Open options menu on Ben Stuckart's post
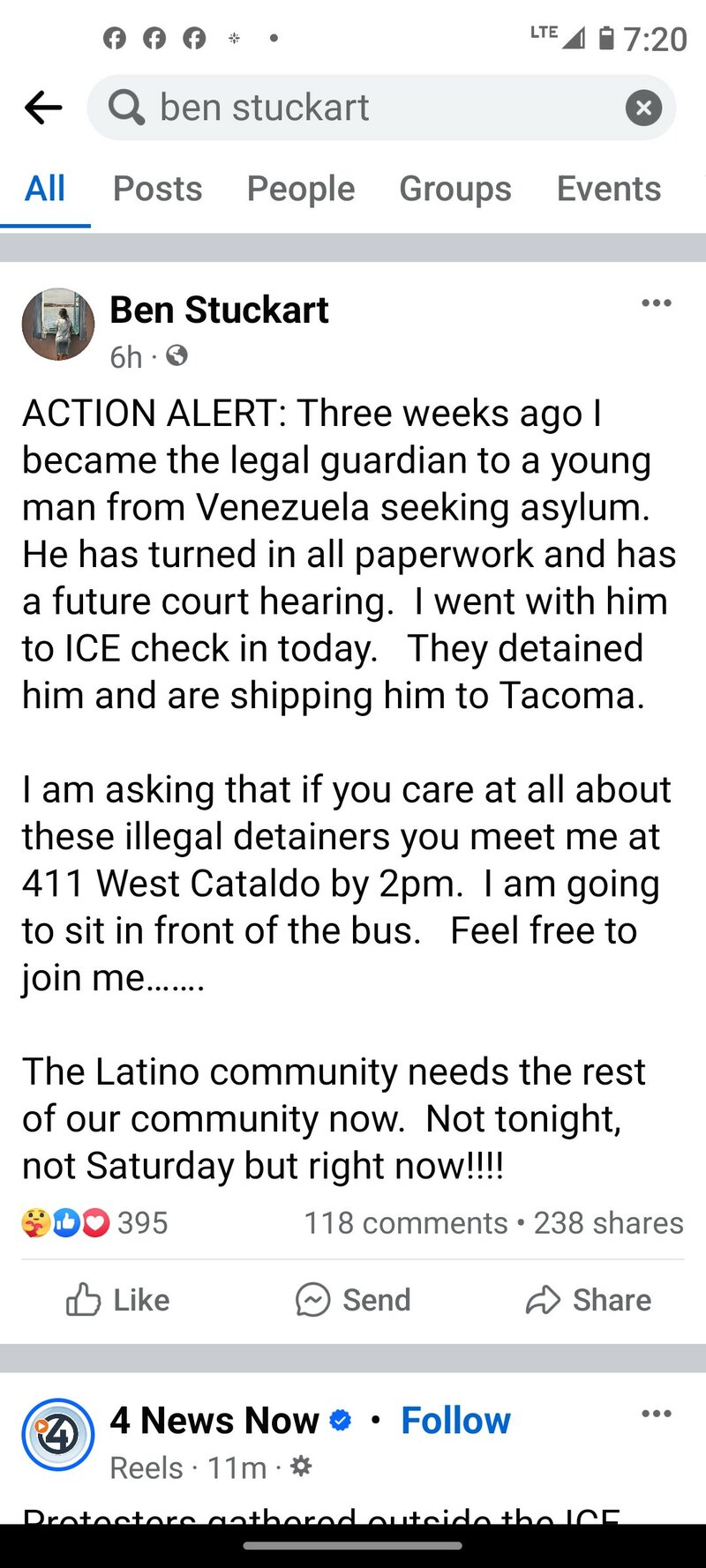This screenshot has height=1568, width=706. coord(656,303)
